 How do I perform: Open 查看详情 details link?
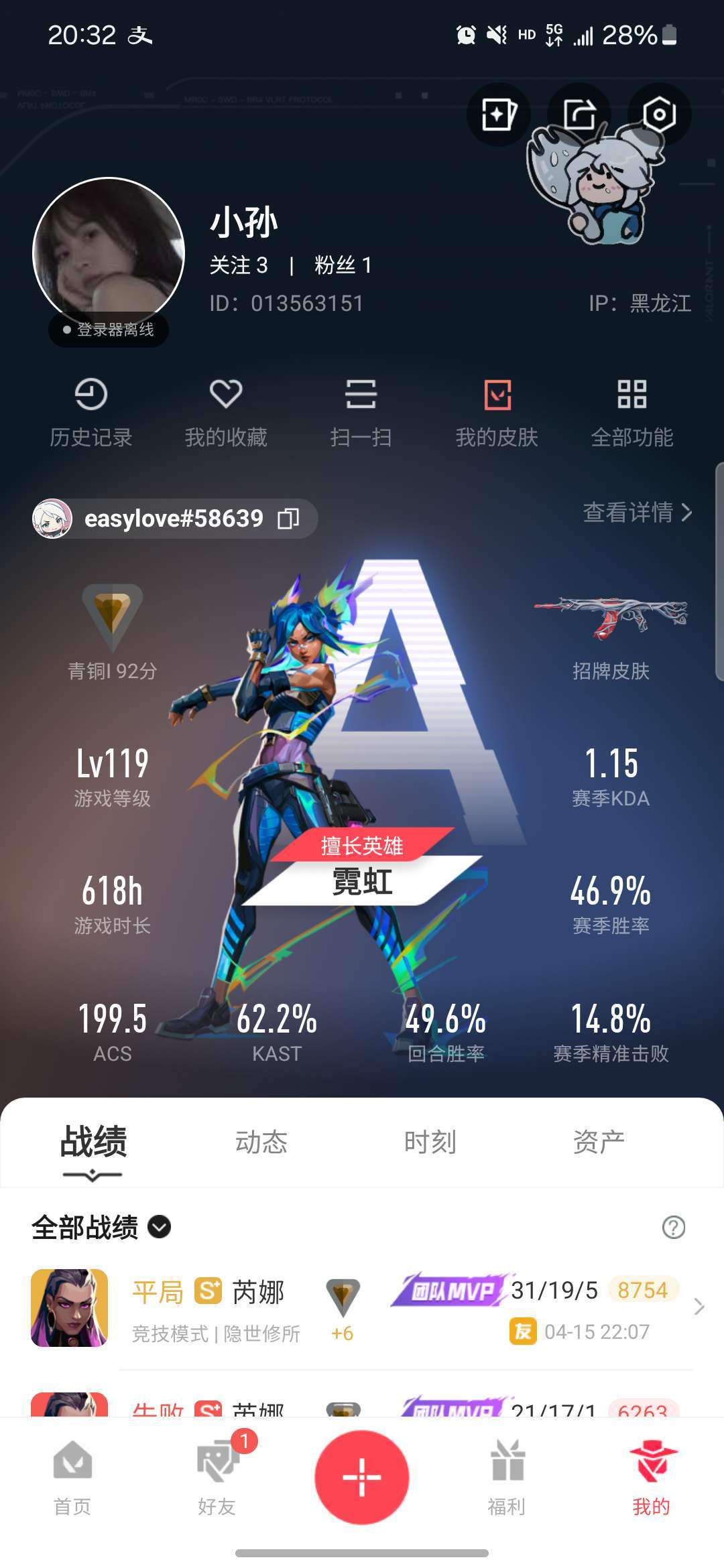[x=638, y=513]
